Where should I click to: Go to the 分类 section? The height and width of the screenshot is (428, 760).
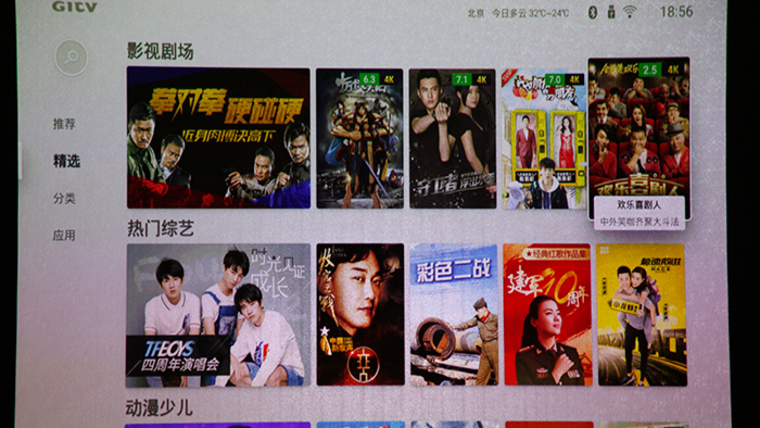click(64, 198)
